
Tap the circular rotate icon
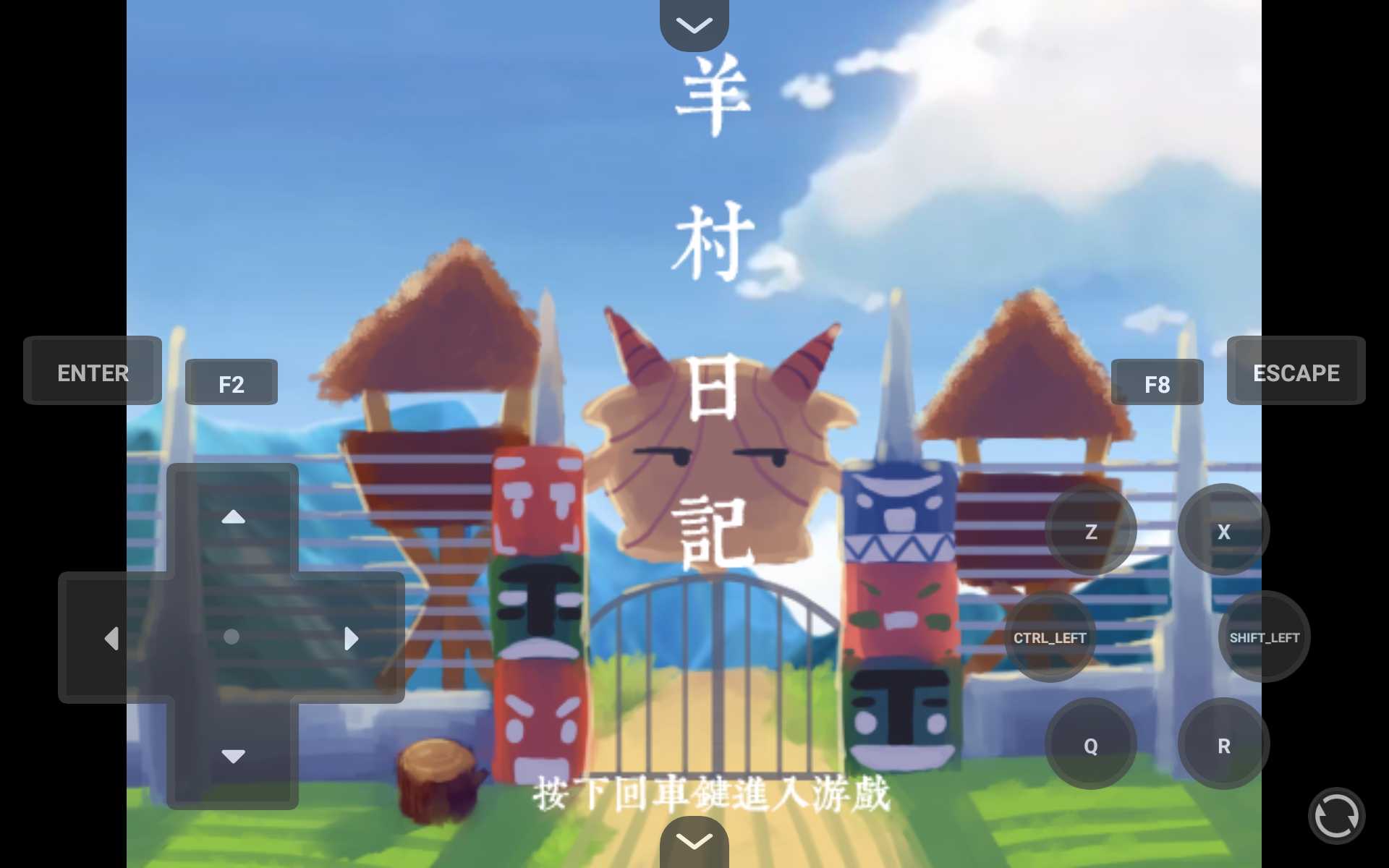1335,816
